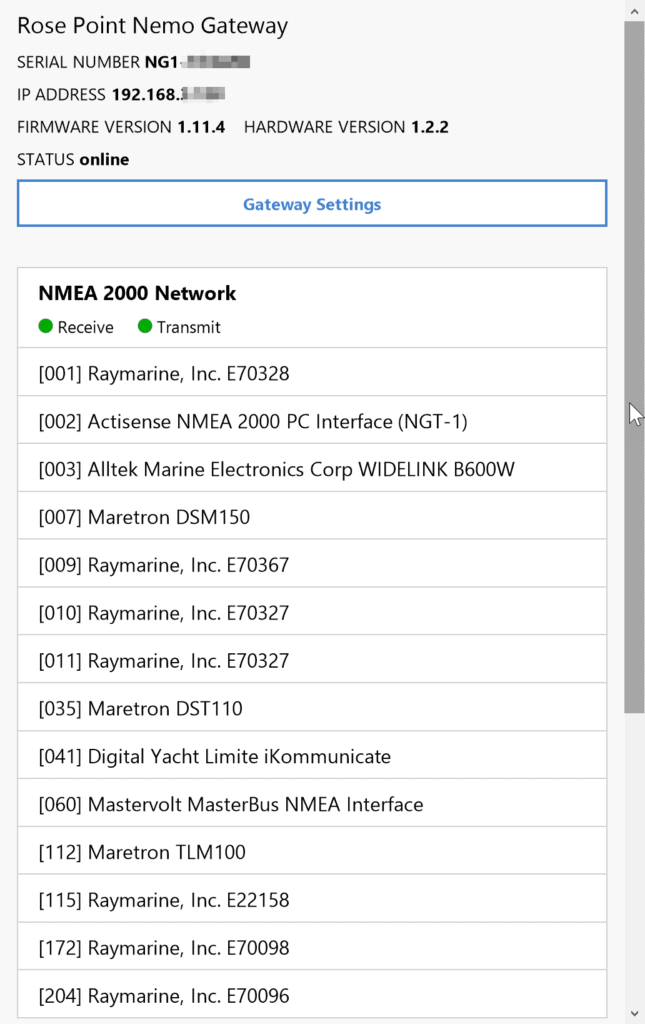View the Maretron DSM150 device
This screenshot has height=1024, width=645.
pos(312,517)
